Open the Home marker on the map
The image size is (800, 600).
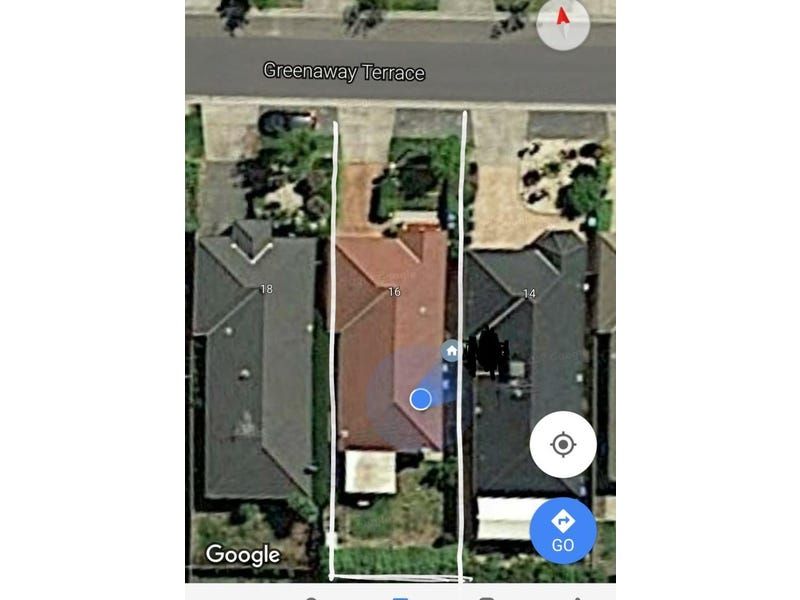coord(451,351)
